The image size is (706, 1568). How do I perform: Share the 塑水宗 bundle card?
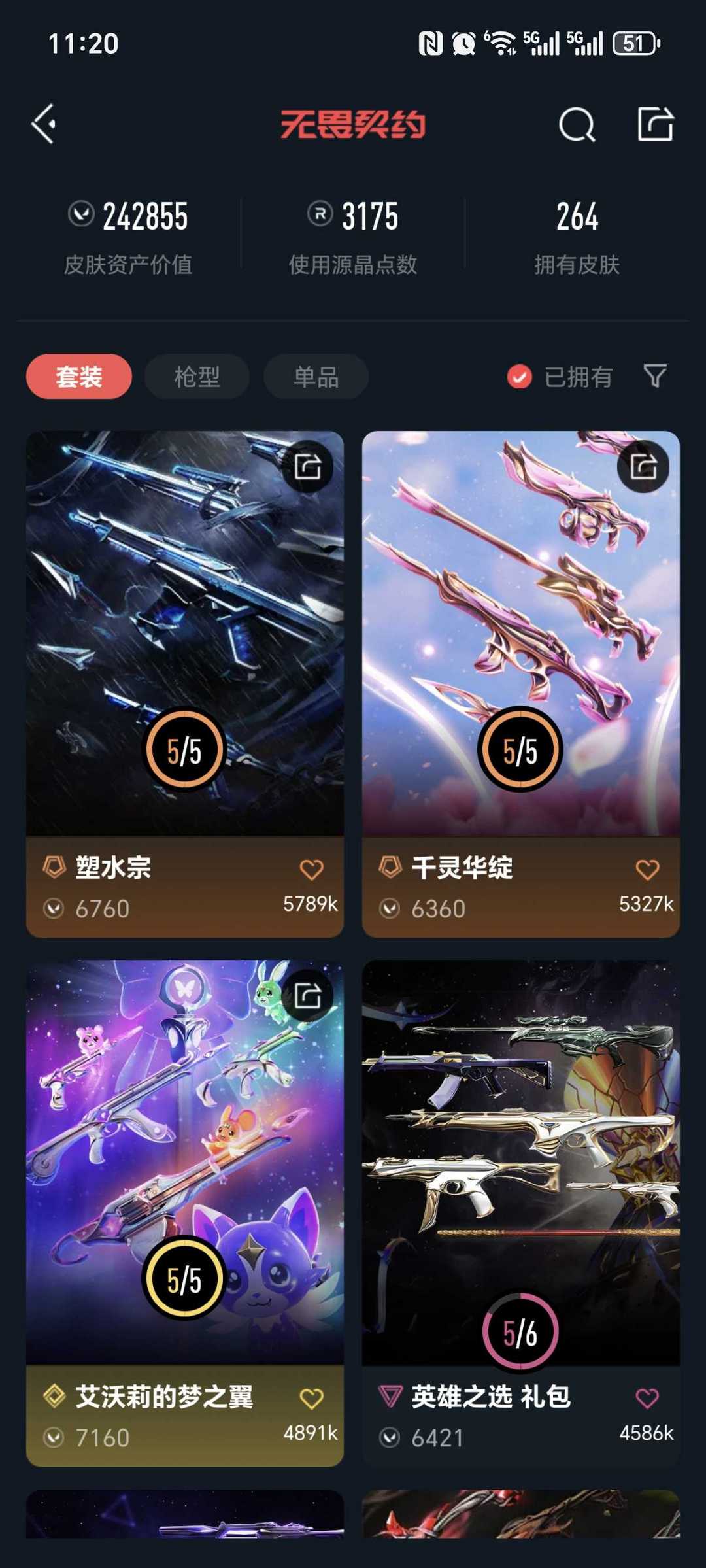click(x=307, y=467)
